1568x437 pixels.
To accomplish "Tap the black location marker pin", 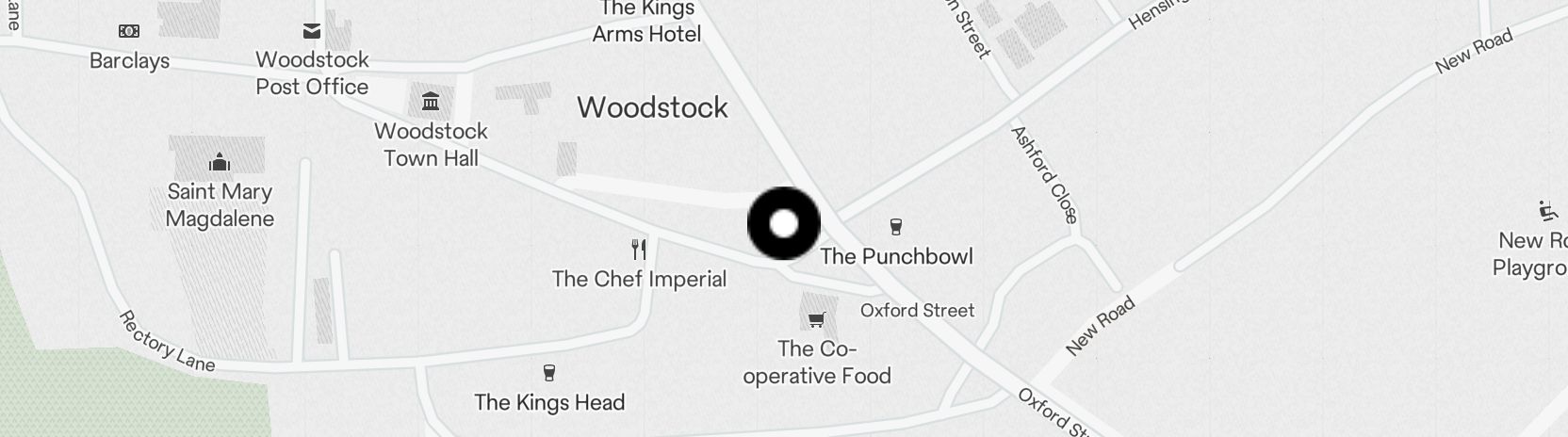I will click(784, 224).
